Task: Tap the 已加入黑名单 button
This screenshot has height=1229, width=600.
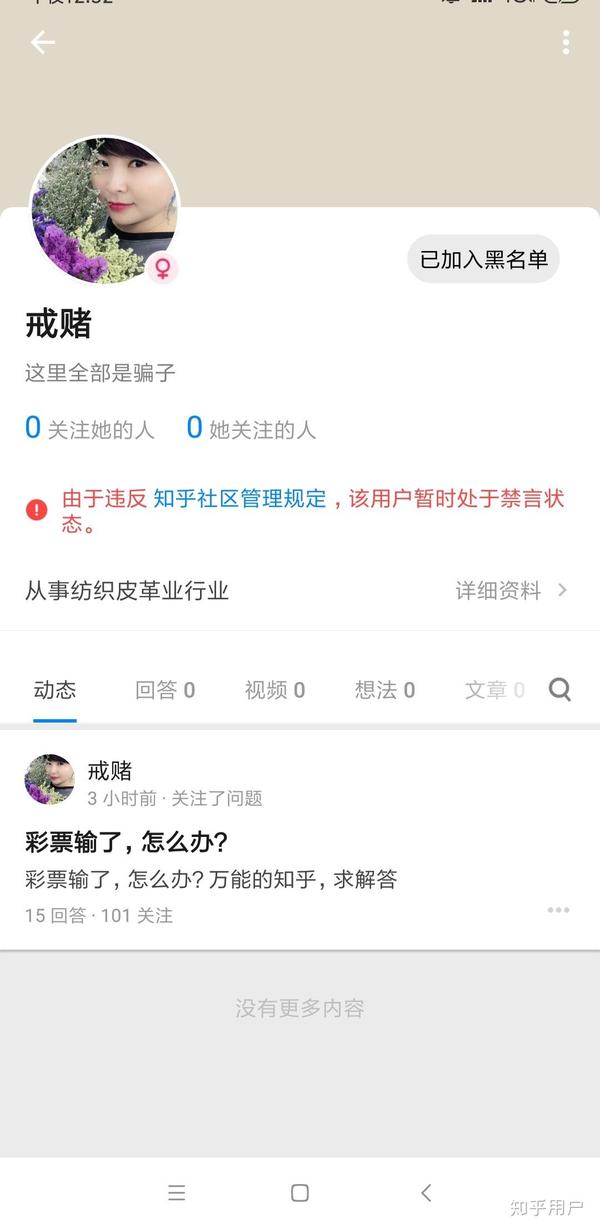Action: [483, 260]
